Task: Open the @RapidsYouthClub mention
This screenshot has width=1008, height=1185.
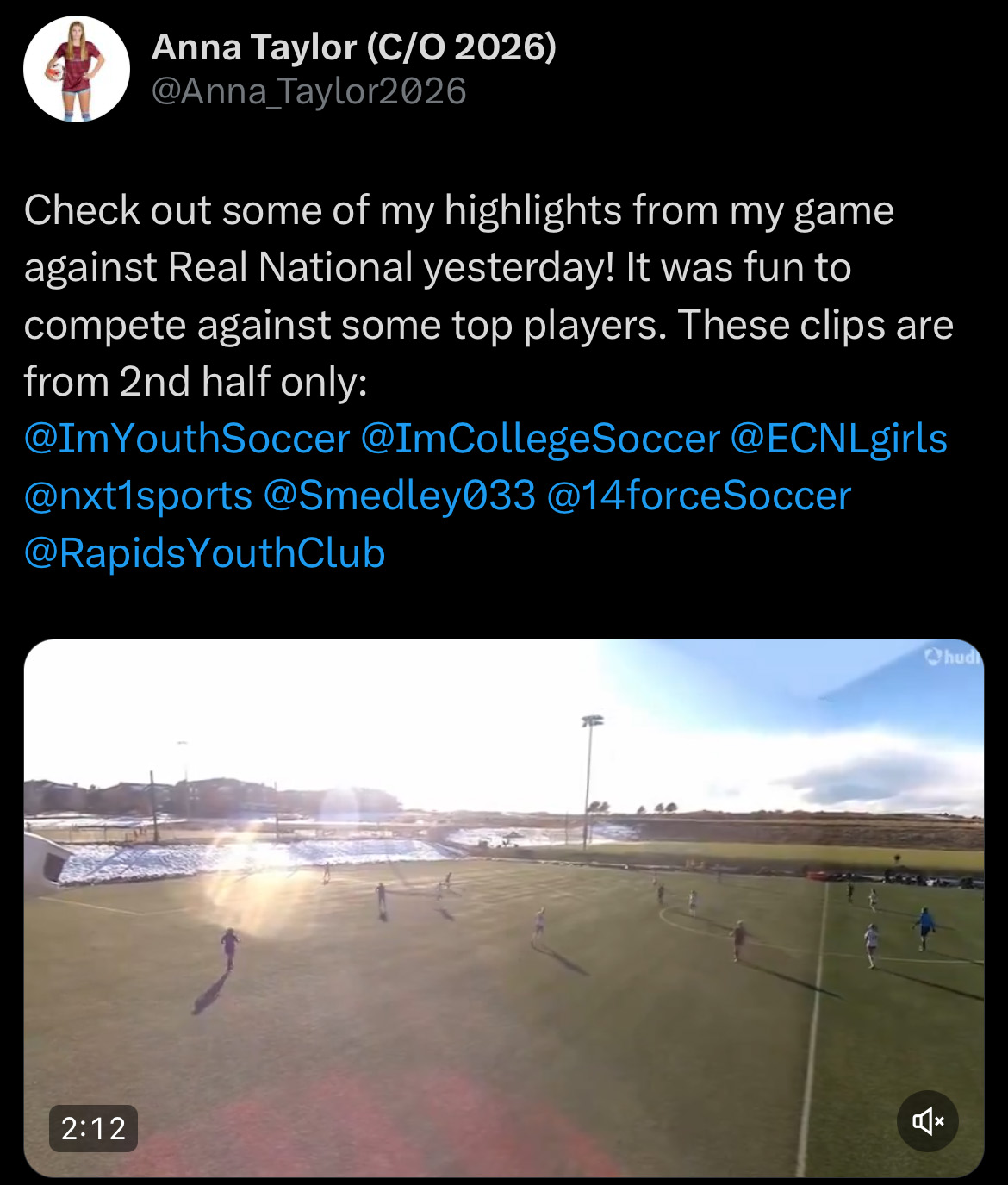Action: tap(205, 553)
